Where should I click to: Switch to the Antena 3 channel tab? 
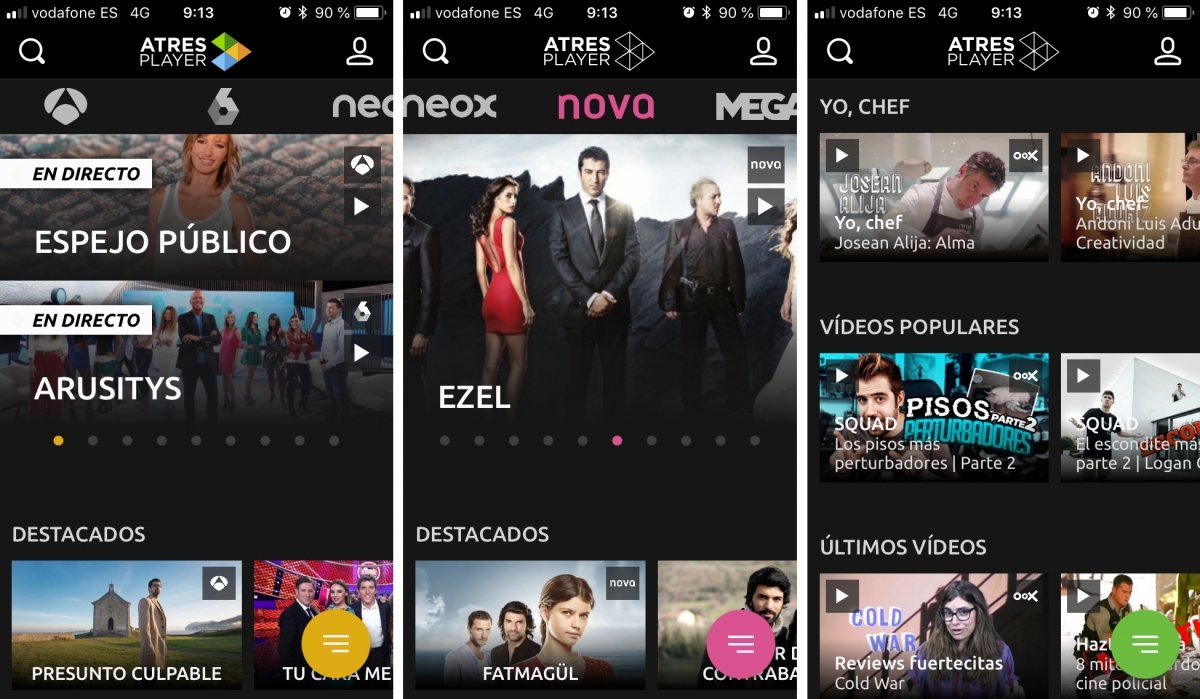coord(66,105)
